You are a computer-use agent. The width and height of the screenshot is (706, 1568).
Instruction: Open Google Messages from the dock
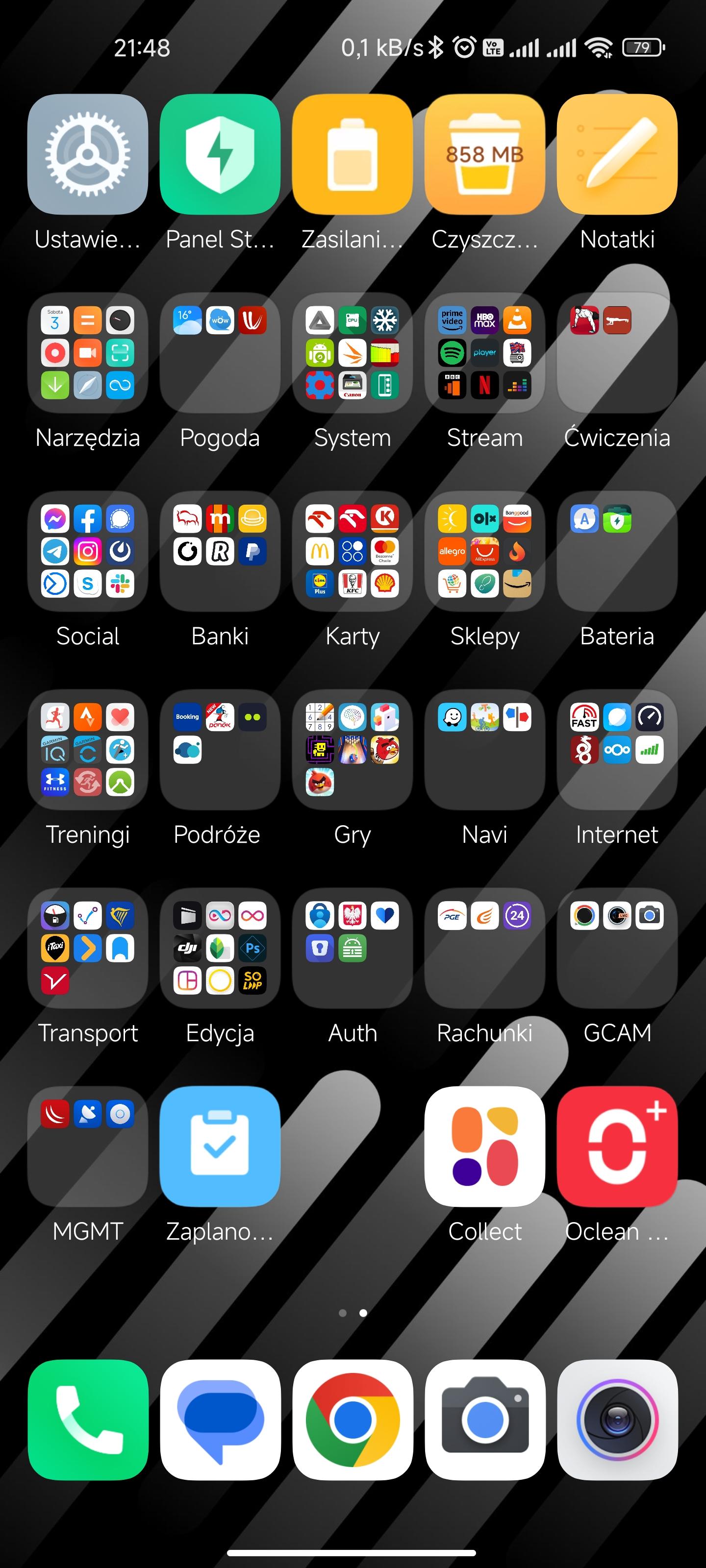tap(220, 1420)
